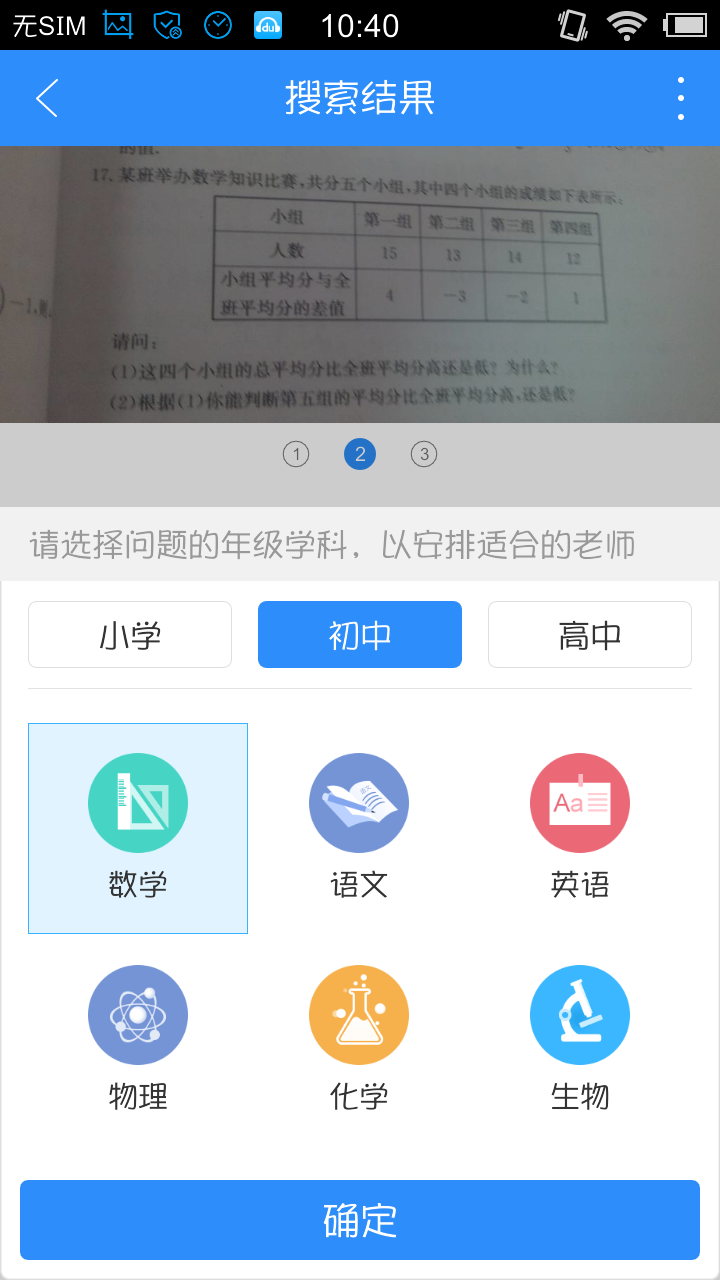Viewport: 720px width, 1280px height.
Task: Open the three-dot overflow menu
Action: (x=680, y=98)
